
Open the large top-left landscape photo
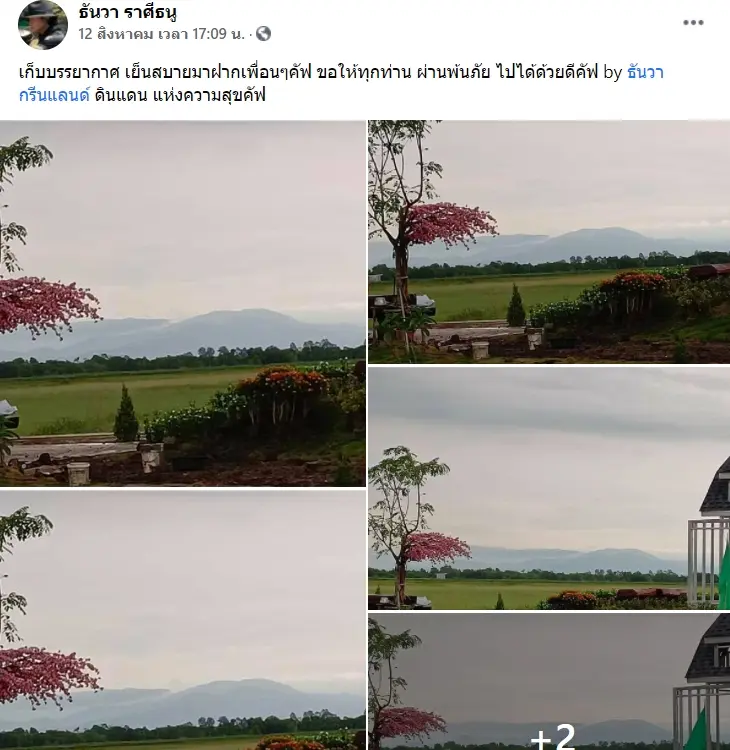(182, 303)
